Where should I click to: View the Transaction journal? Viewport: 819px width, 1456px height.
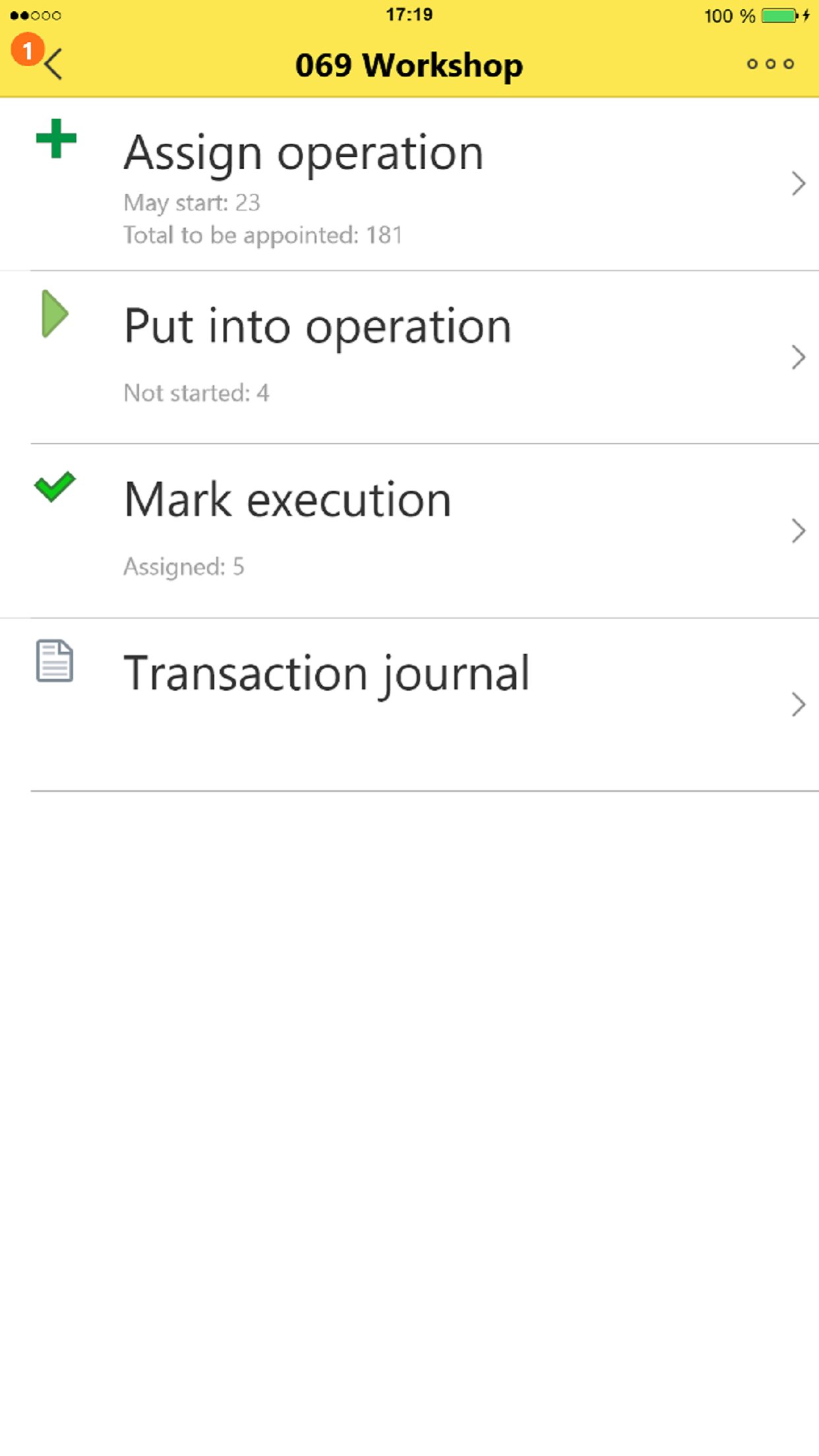(x=409, y=703)
